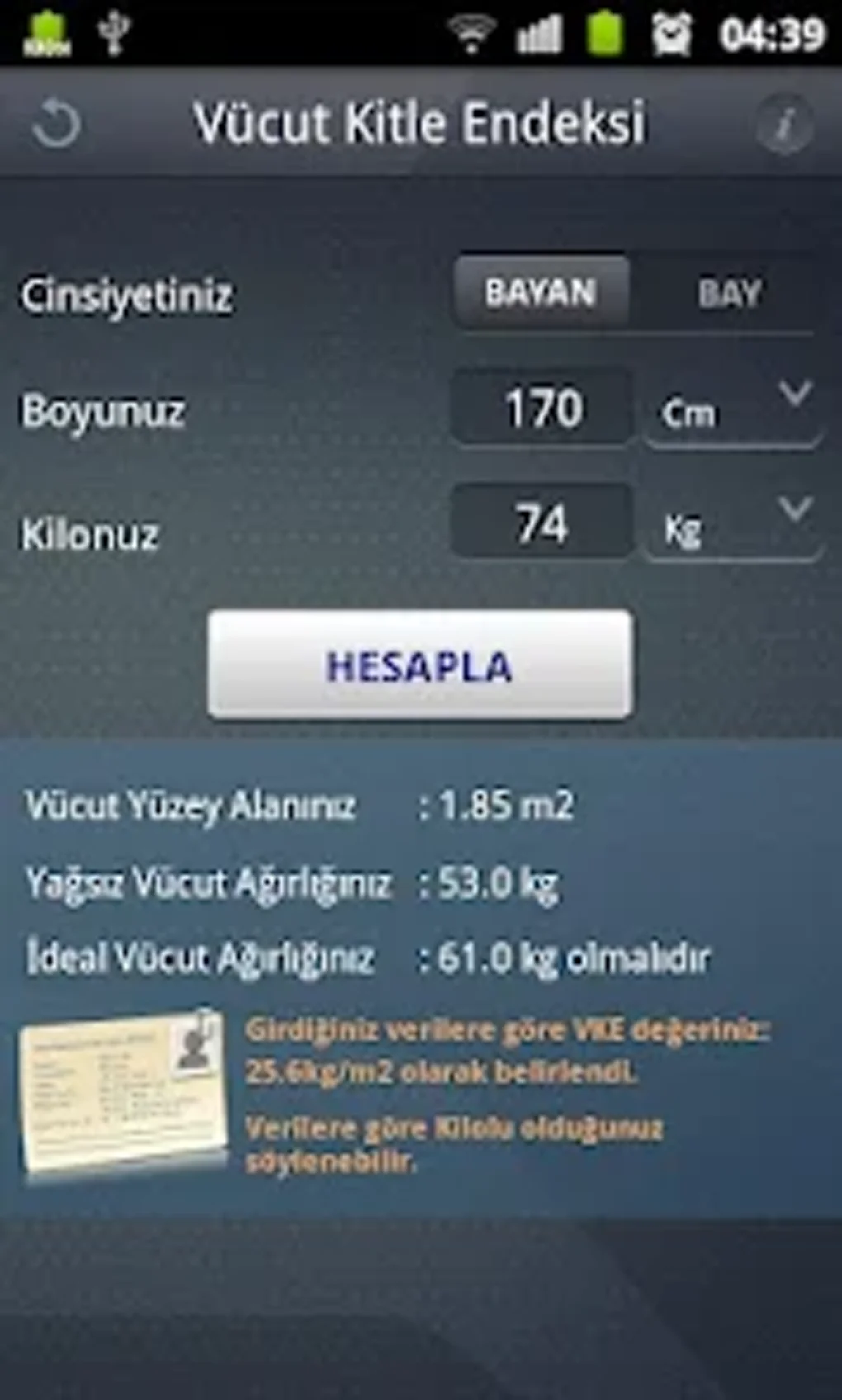
Task: Tap the reset/refresh icon in the title bar
Action: coord(56,122)
